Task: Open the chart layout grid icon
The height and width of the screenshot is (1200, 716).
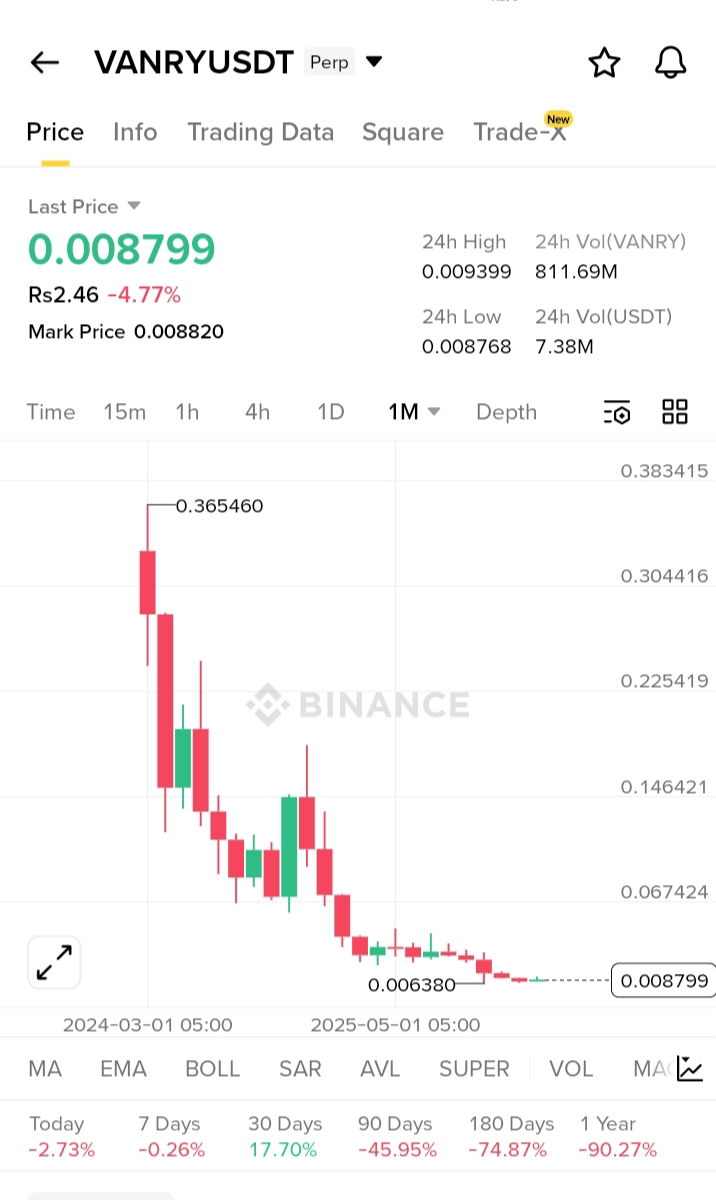Action: point(675,411)
